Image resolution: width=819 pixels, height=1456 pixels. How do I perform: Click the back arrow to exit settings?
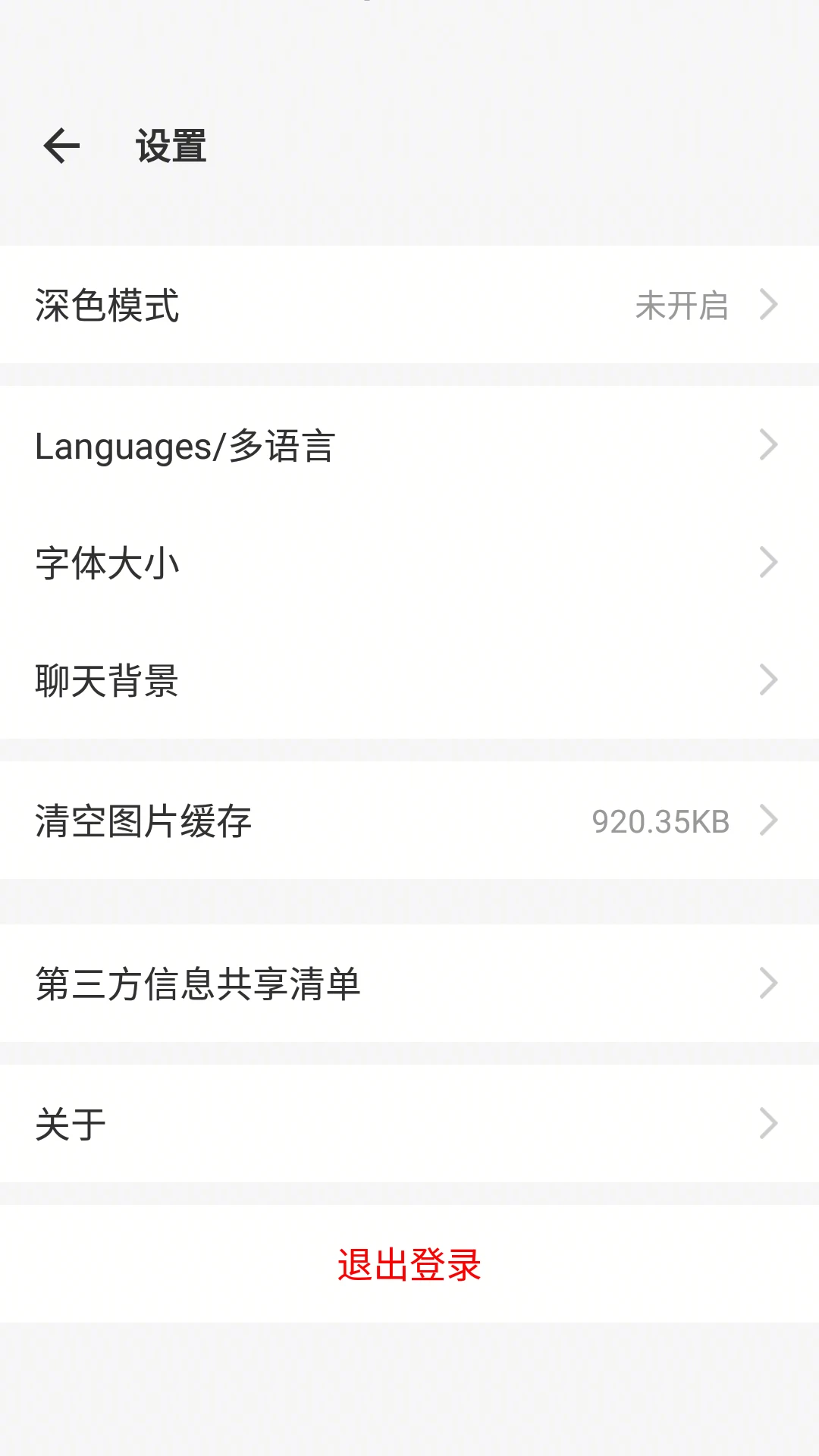(x=62, y=146)
